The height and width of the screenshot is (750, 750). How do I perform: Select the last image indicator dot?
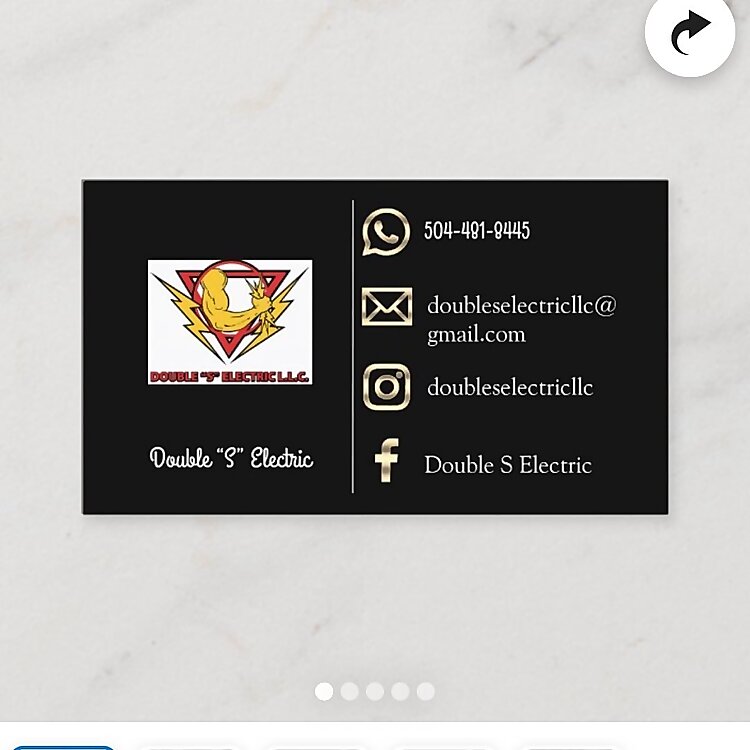coord(426,691)
